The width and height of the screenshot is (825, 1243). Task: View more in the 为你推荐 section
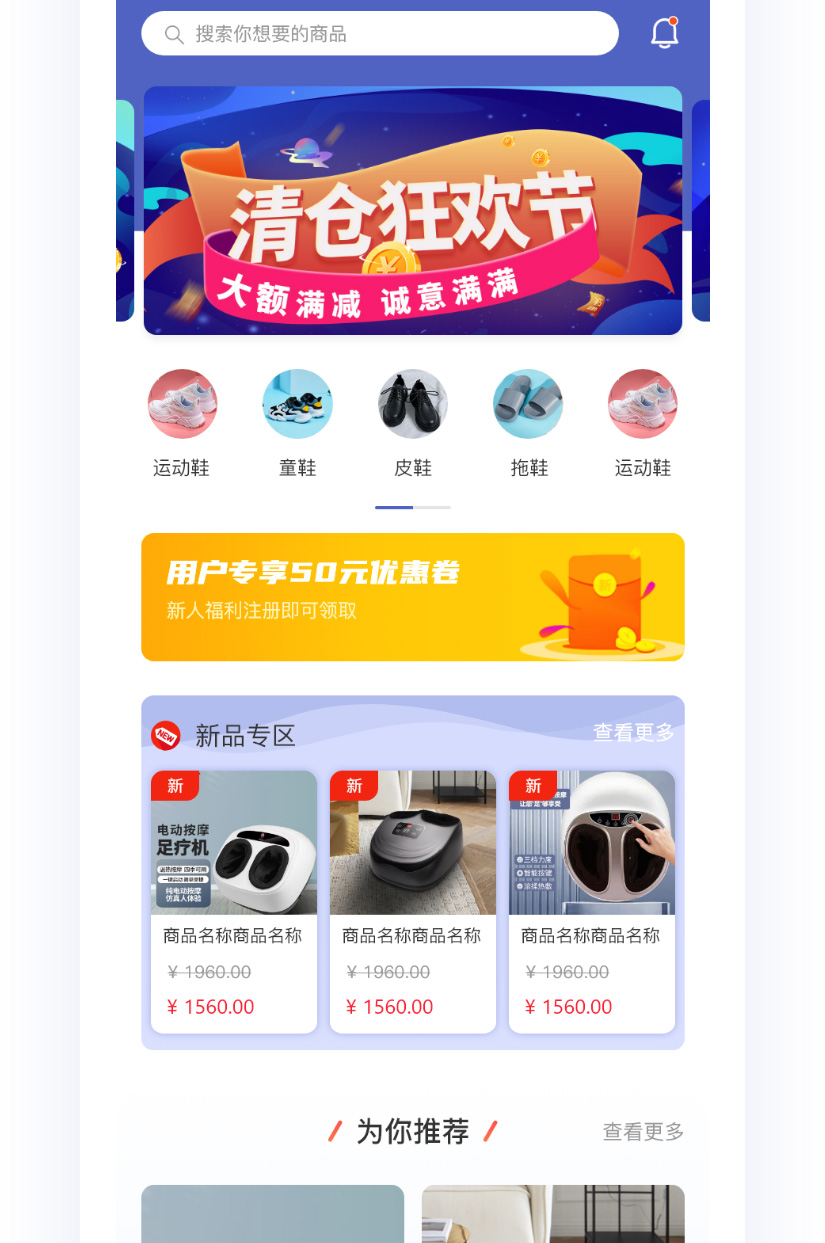coord(643,1132)
